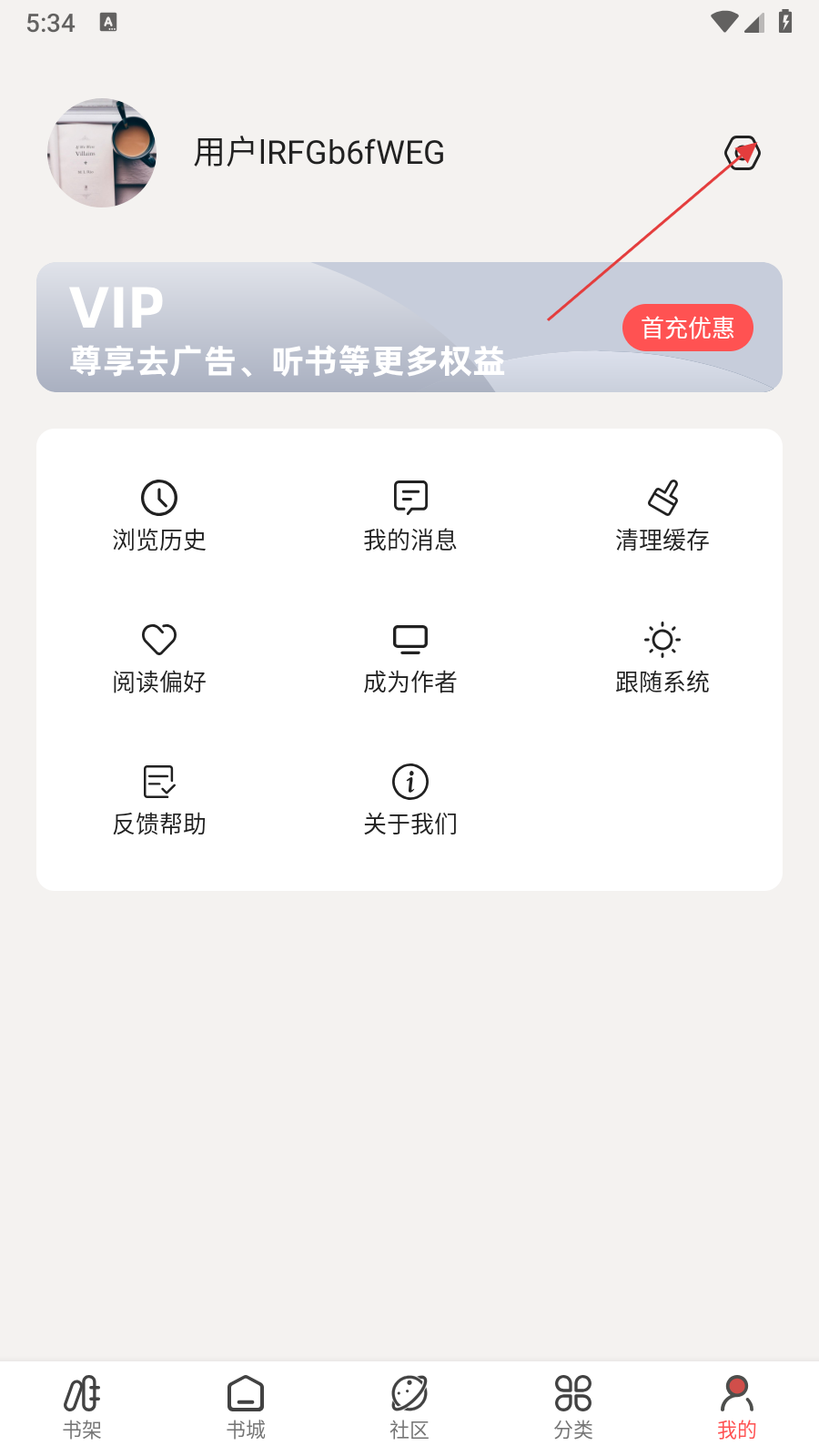
Task: Tap the 首充优惠 button
Action: point(687,328)
